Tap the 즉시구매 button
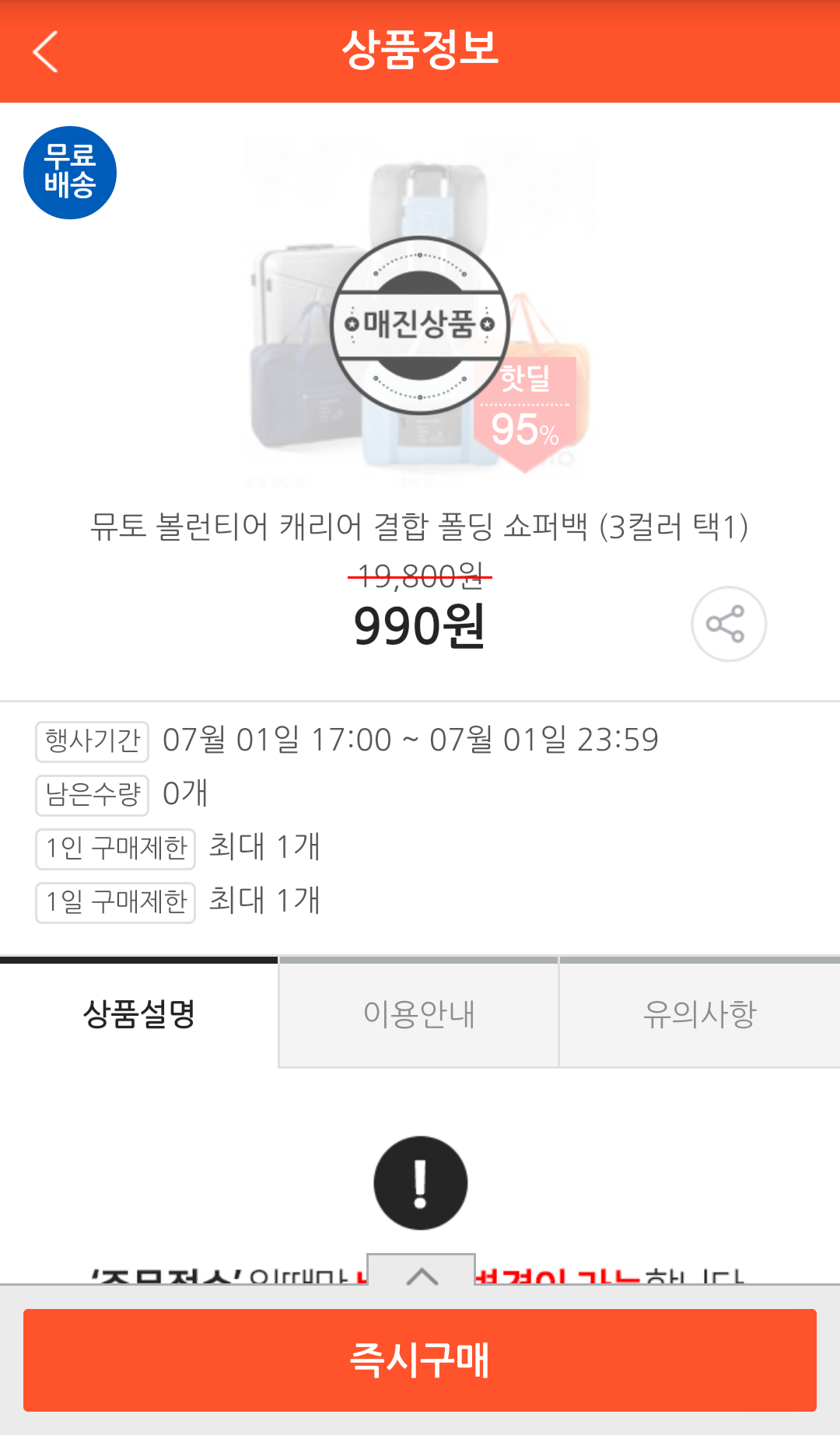Viewport: 840px width, 1435px height. coord(420,1360)
